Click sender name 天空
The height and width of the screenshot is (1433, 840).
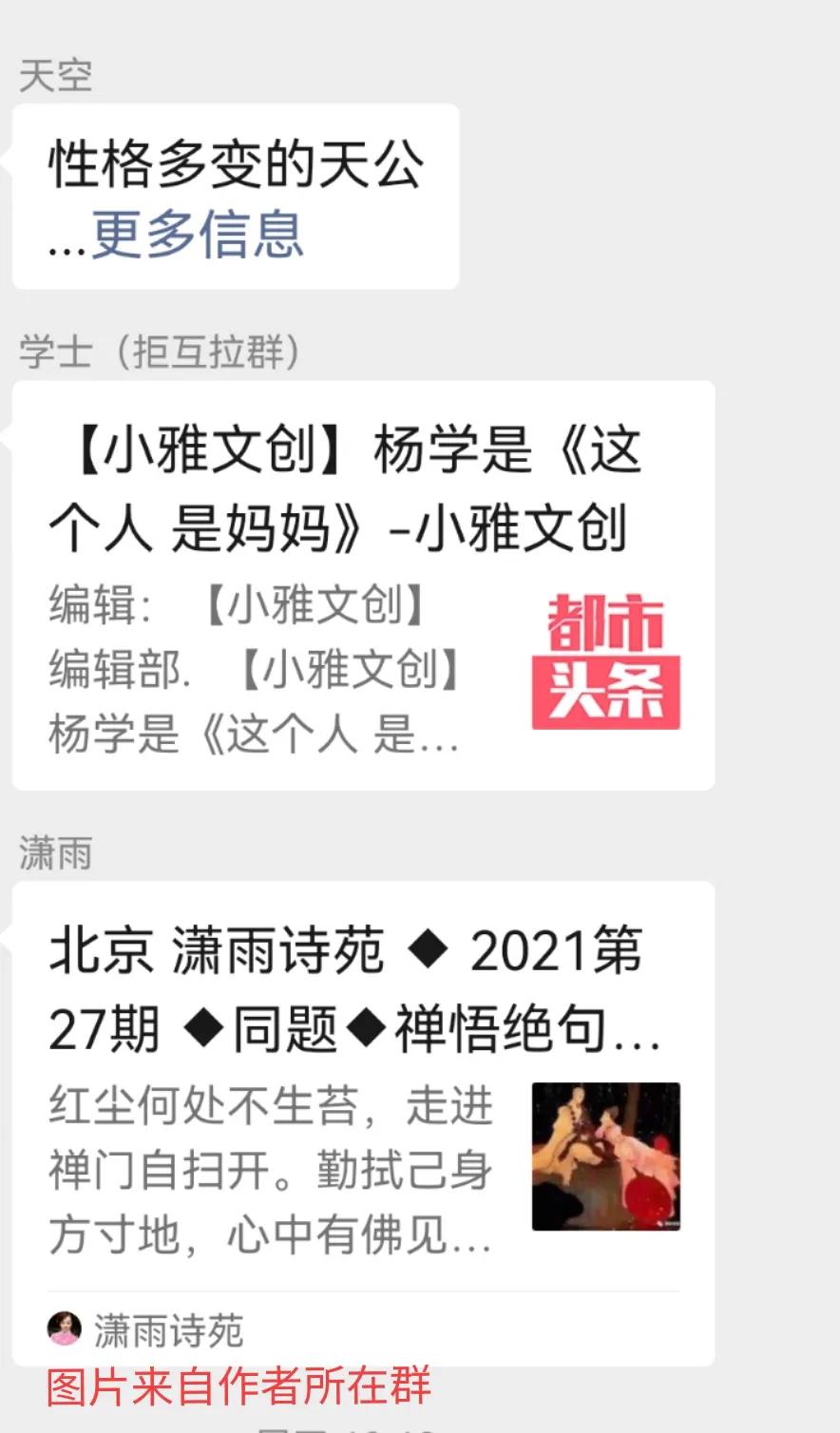click(x=54, y=76)
